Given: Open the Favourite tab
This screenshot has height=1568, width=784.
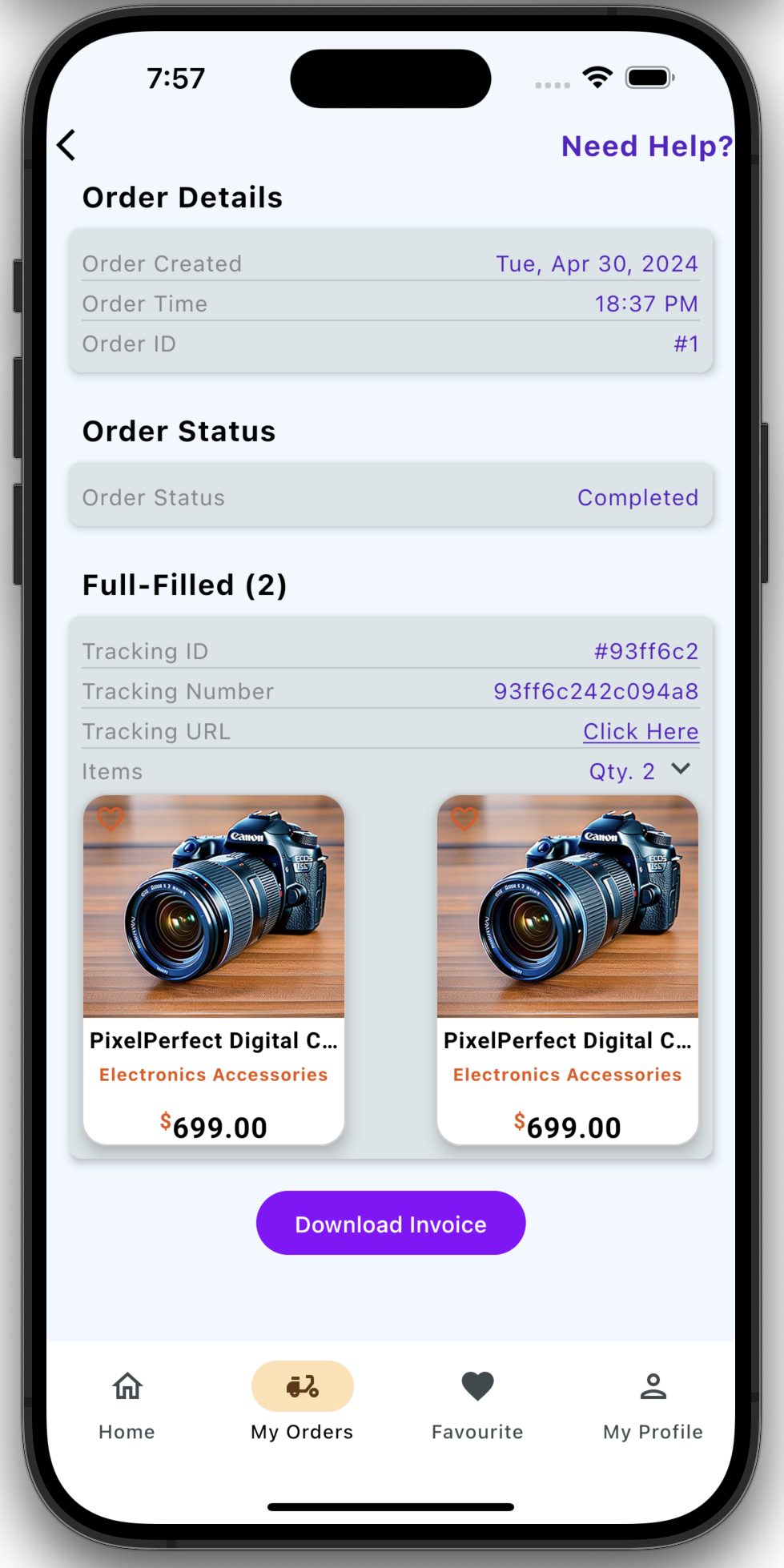Looking at the screenshot, I should coord(477,1402).
